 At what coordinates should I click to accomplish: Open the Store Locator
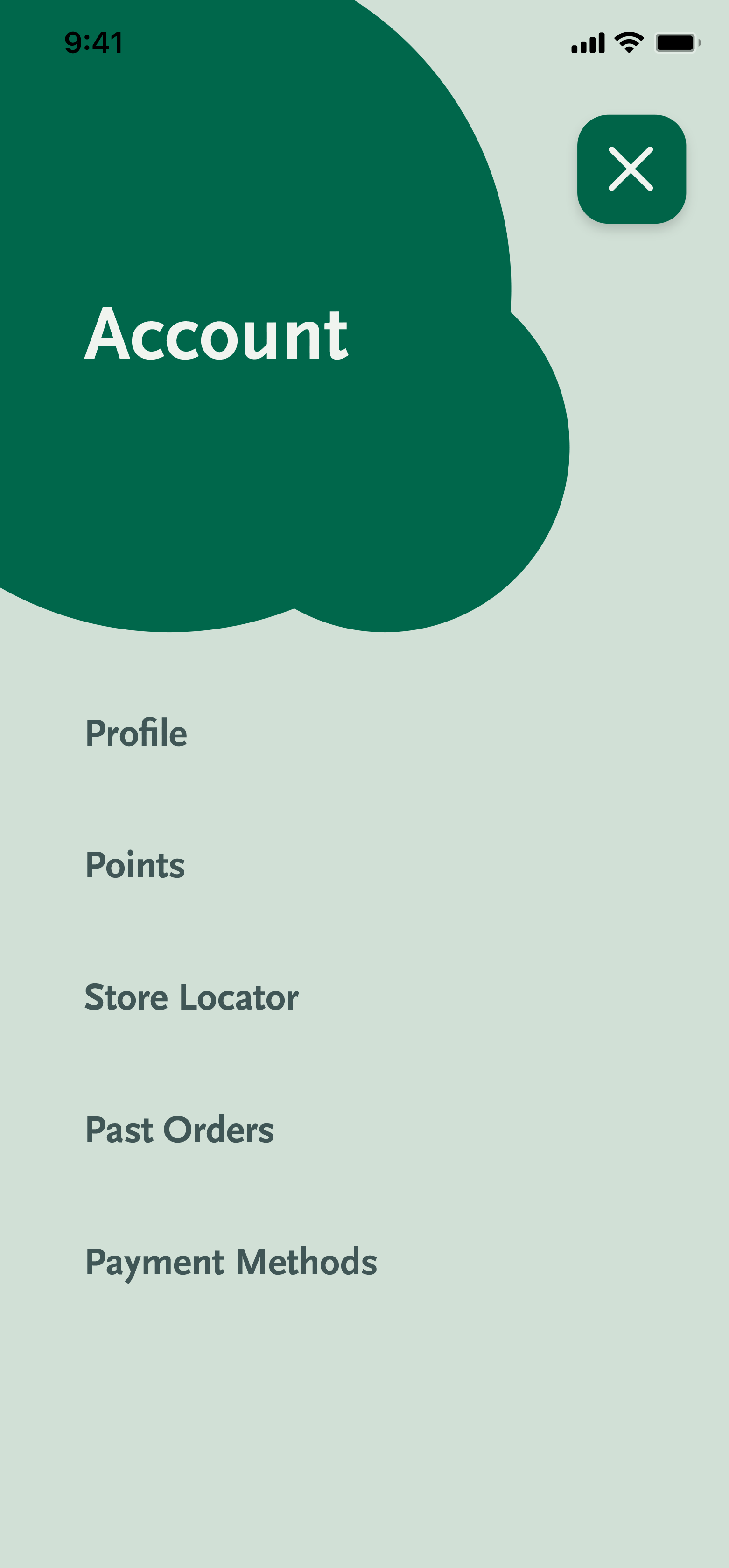(192, 997)
